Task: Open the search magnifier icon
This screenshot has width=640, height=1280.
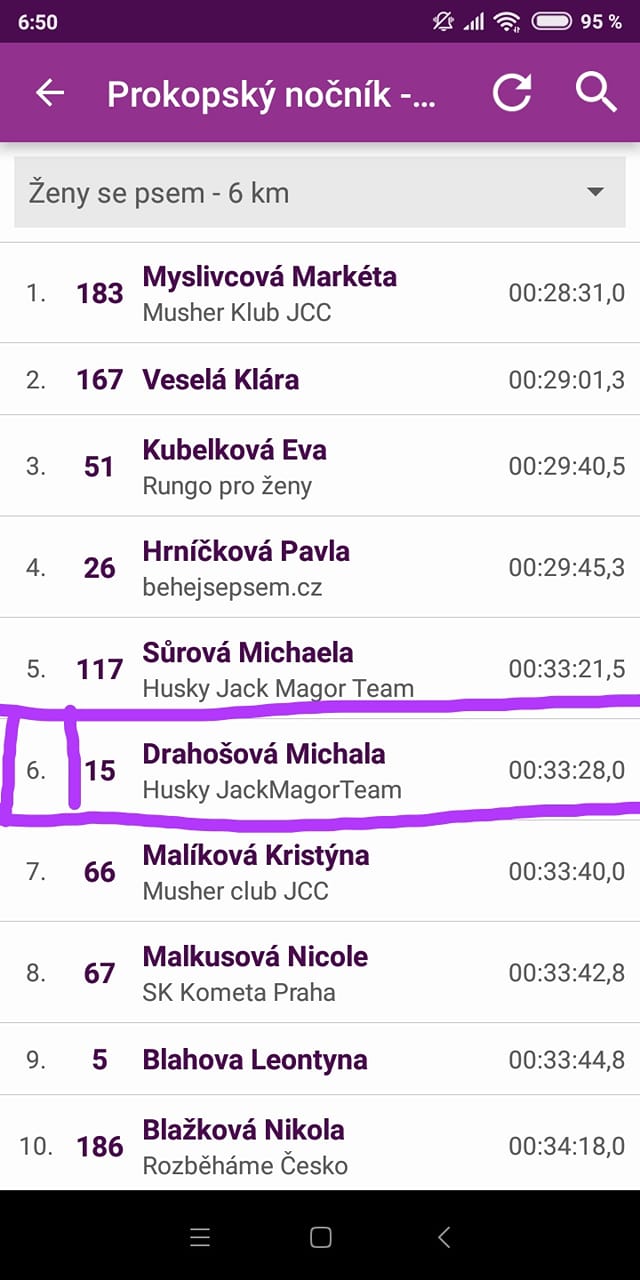Action: click(x=596, y=93)
